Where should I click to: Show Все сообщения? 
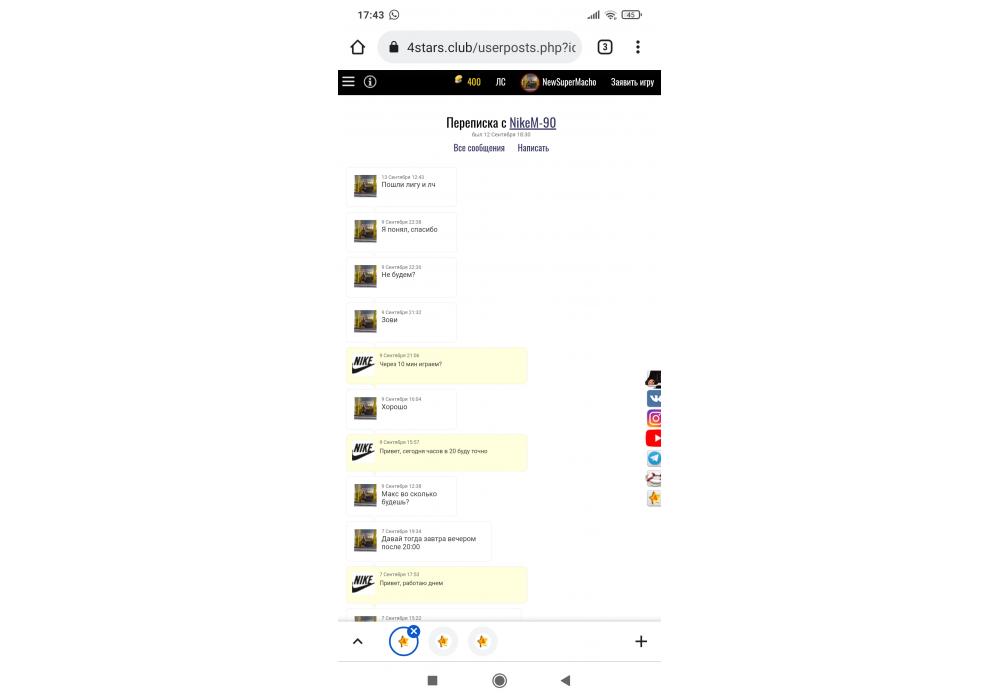(479, 148)
